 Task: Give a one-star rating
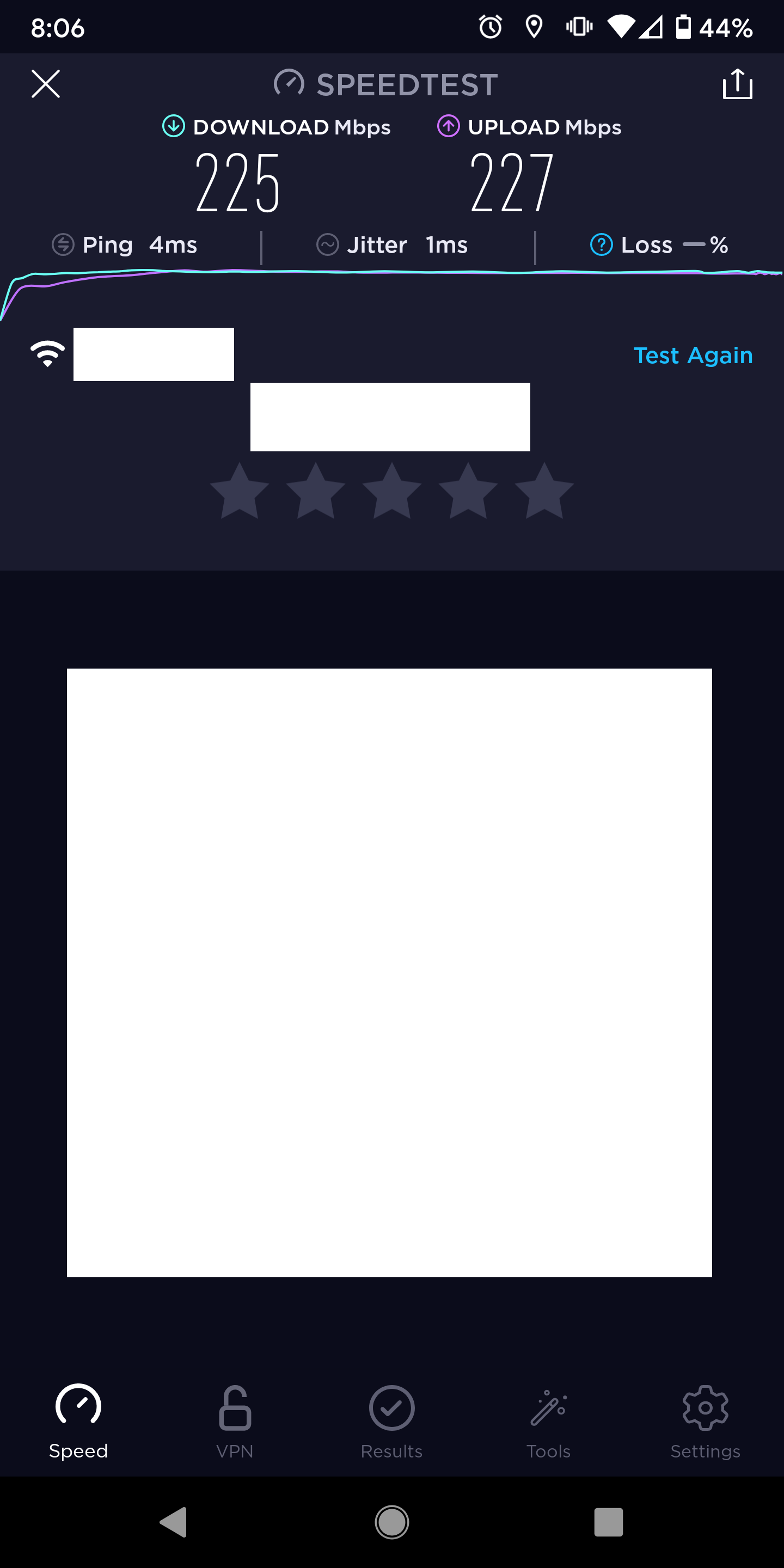click(239, 491)
